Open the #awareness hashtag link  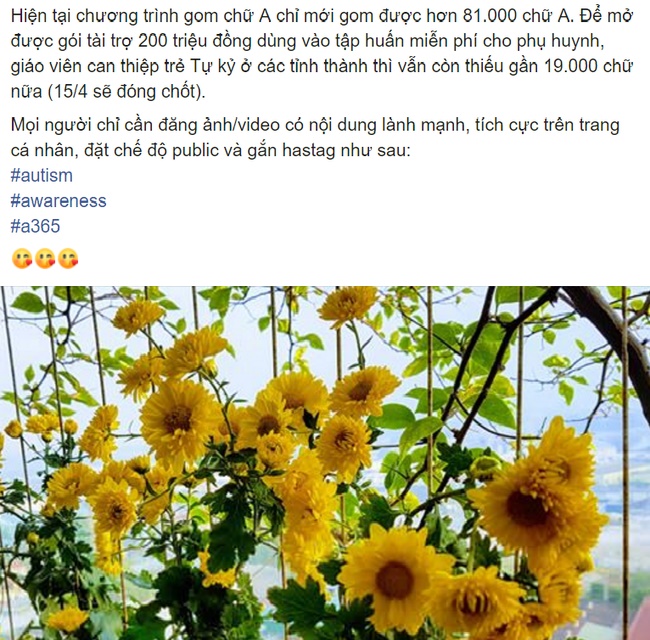(57, 200)
